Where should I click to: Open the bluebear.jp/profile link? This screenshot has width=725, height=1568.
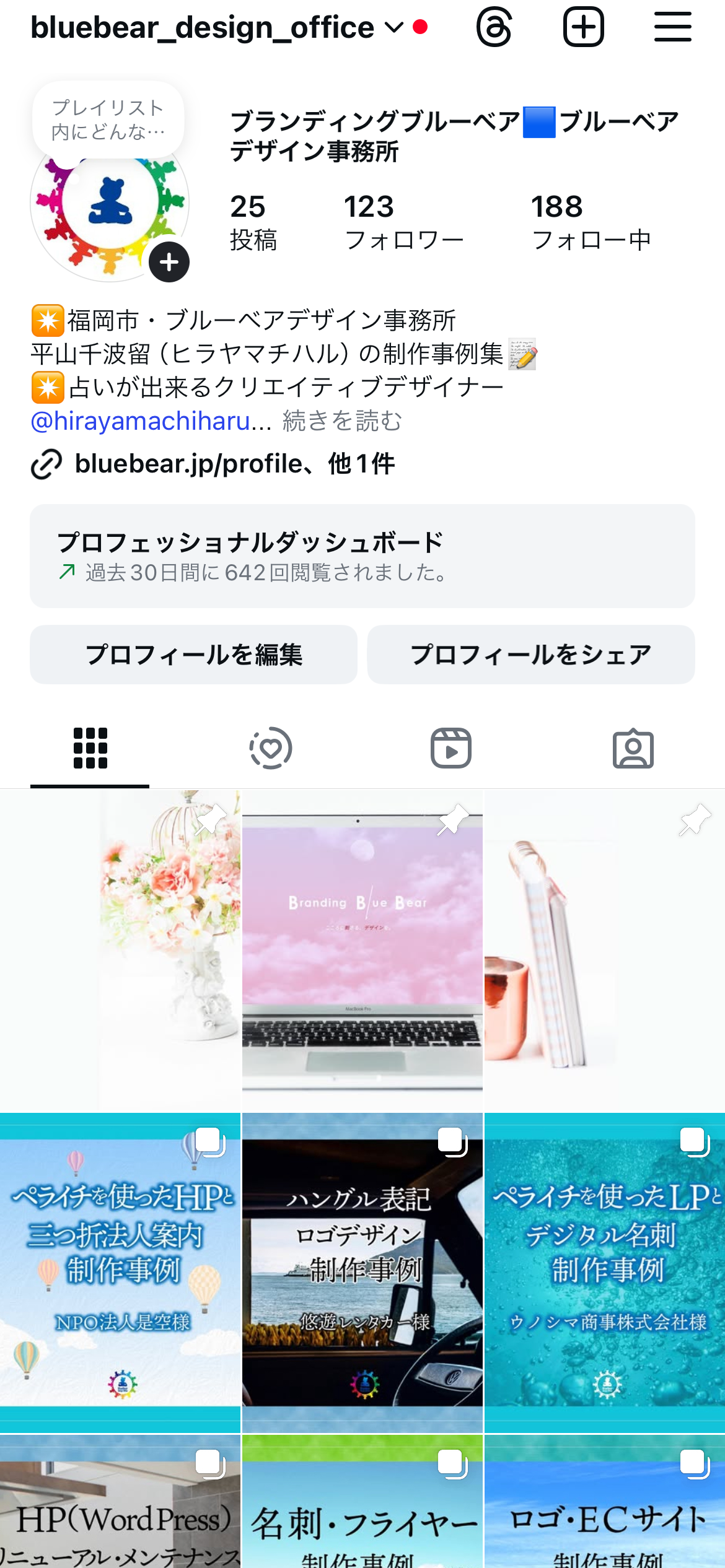pos(234,464)
